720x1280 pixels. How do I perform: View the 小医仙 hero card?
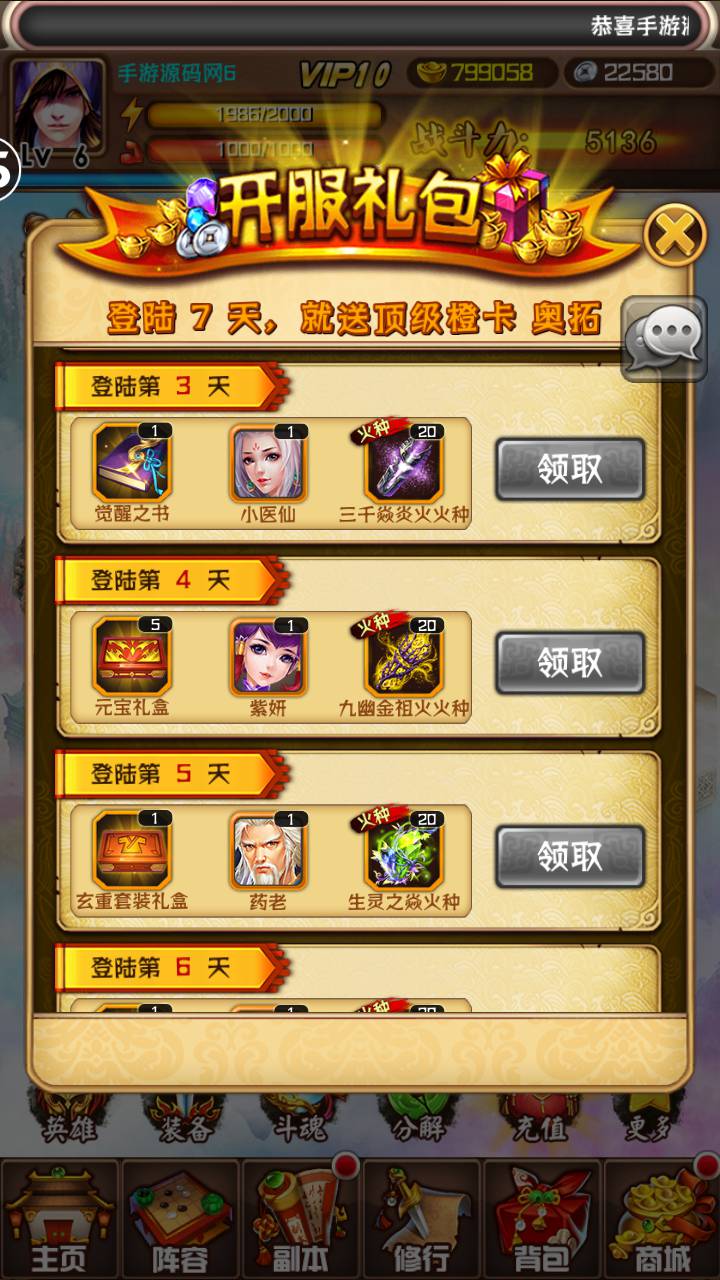click(x=268, y=463)
